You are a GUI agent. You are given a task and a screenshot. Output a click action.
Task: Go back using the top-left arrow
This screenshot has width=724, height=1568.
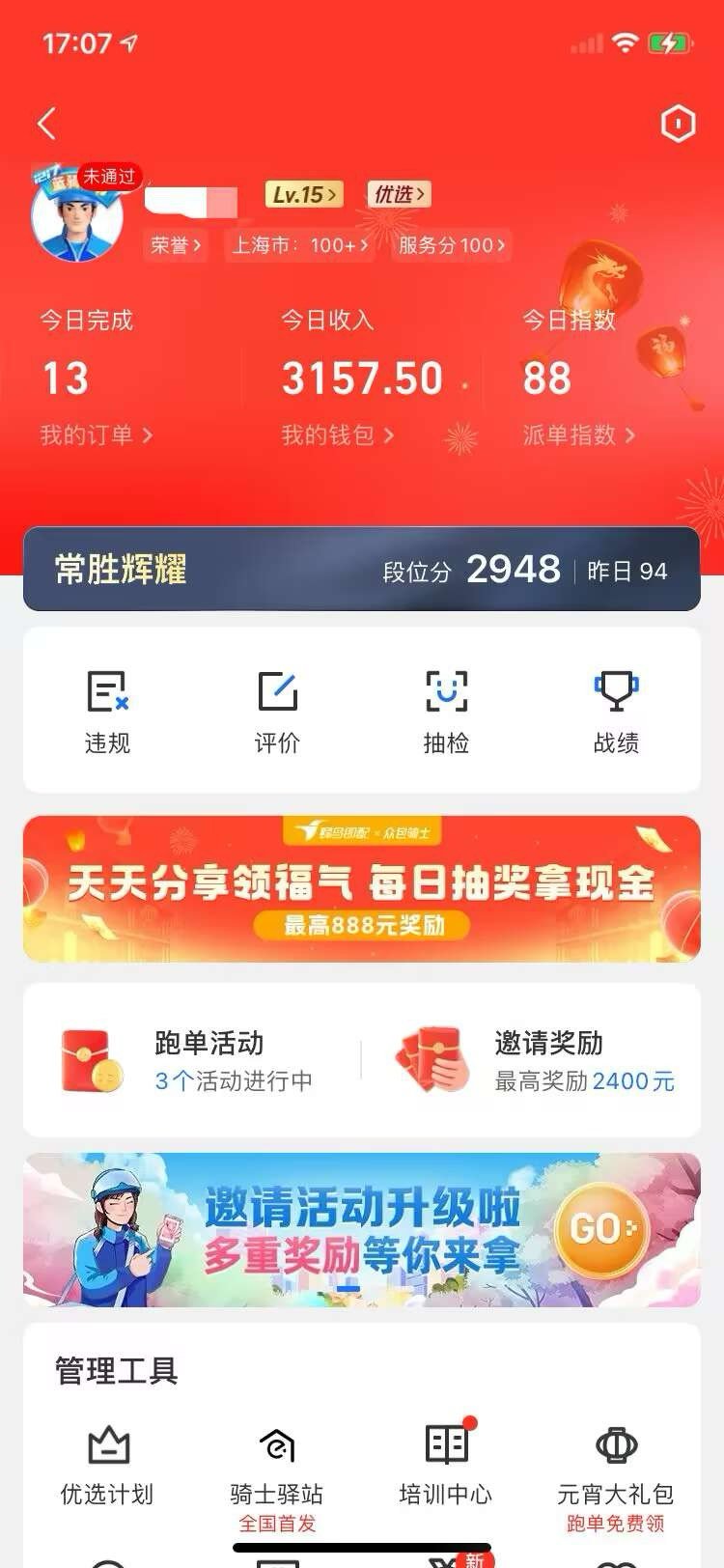[46, 124]
